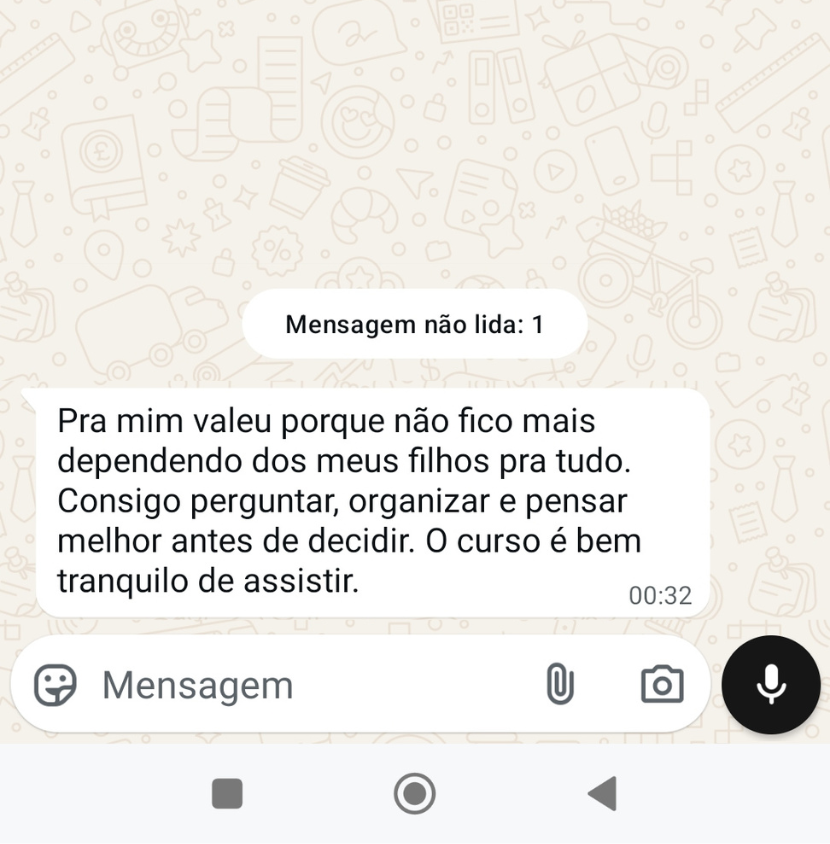Open the camera from the chat bar
The width and height of the screenshot is (830, 844).
pyautogui.click(x=662, y=685)
